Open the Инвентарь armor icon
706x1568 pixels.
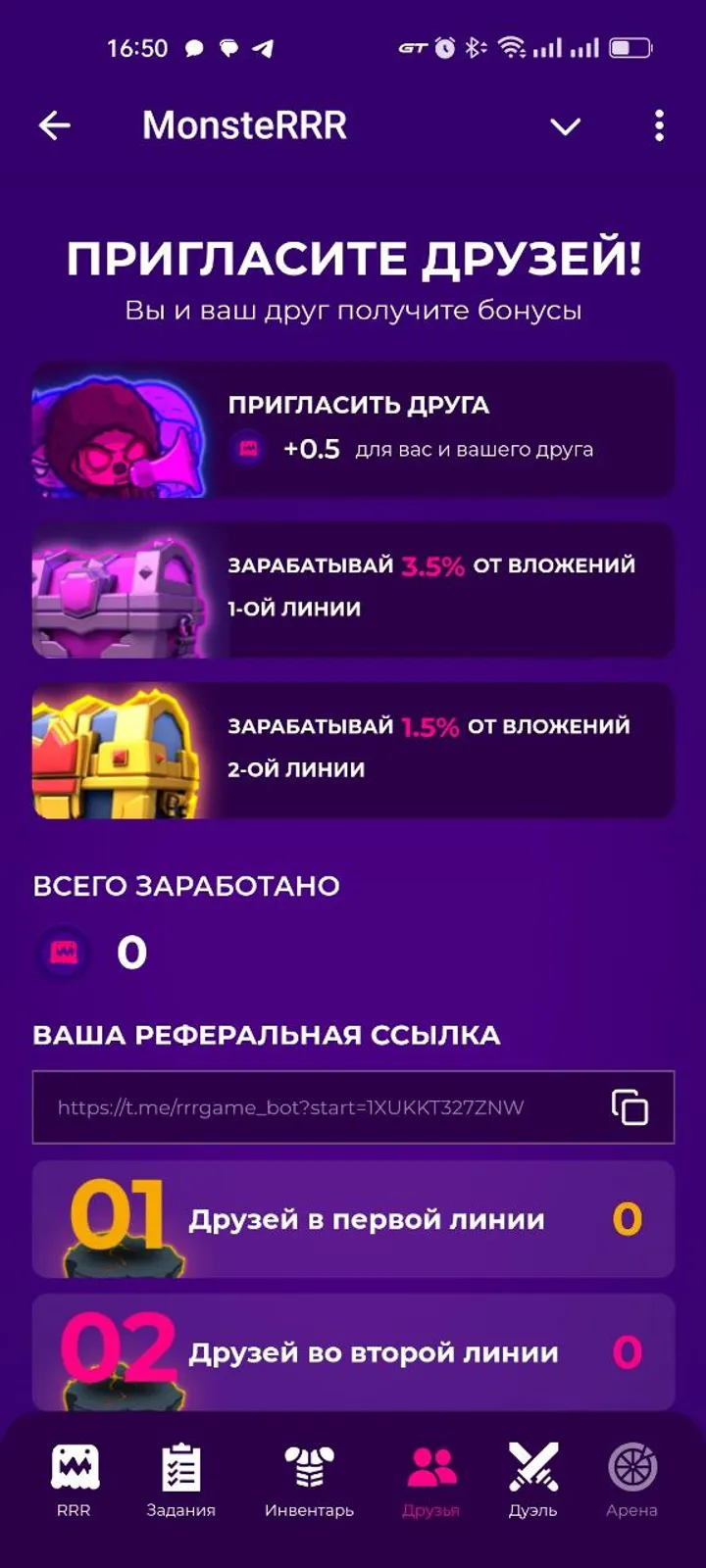coord(309,1466)
